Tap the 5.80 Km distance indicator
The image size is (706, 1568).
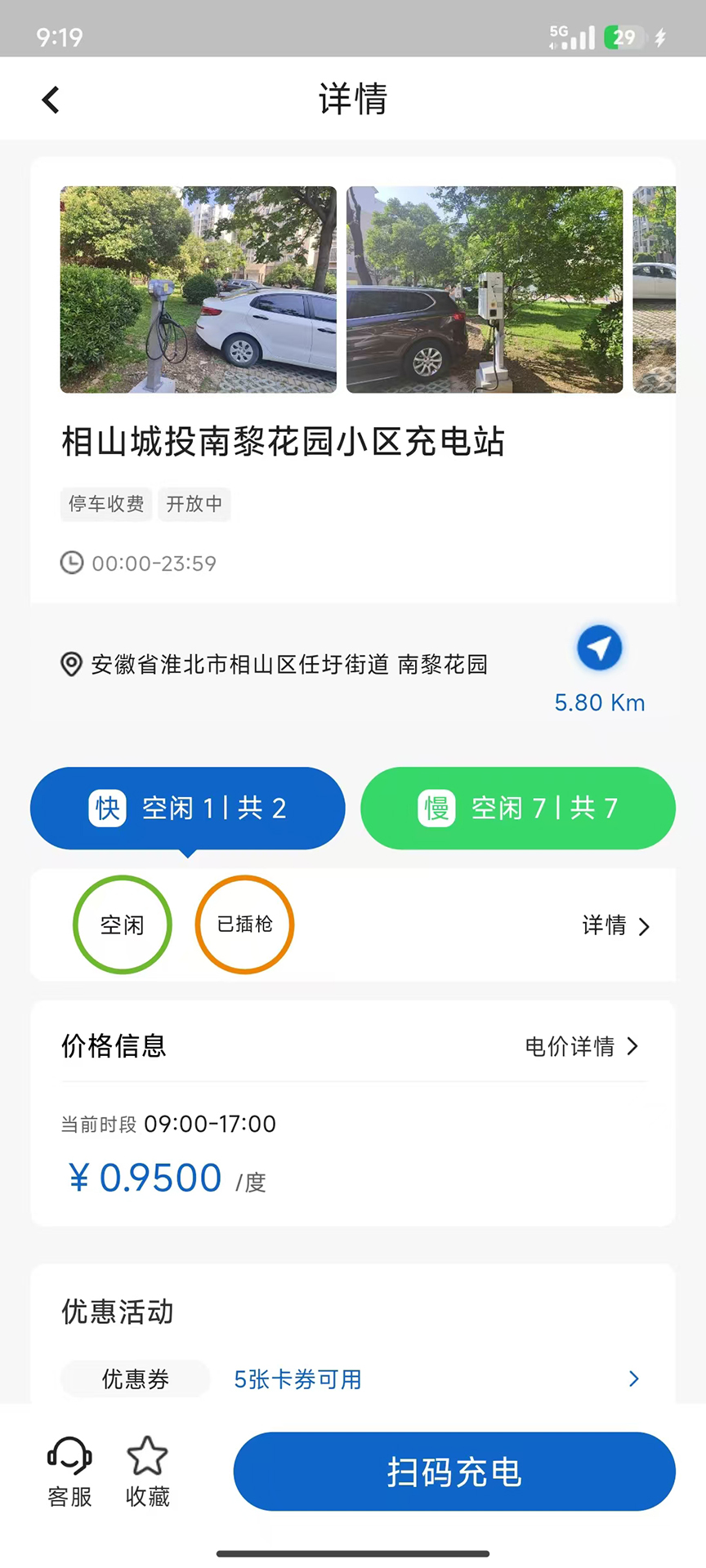click(x=599, y=702)
